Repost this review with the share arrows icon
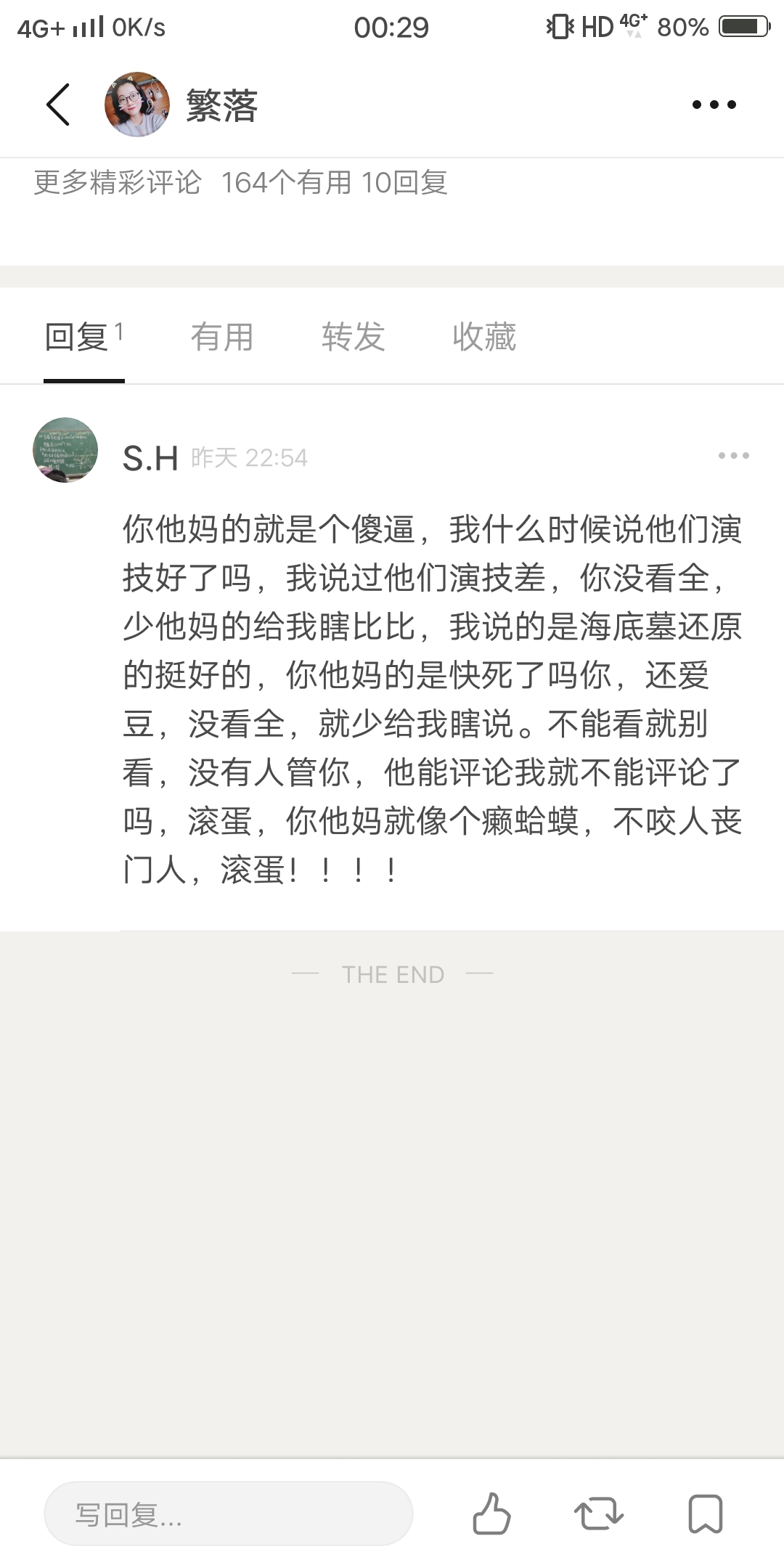The image size is (784, 1568). (x=598, y=1514)
